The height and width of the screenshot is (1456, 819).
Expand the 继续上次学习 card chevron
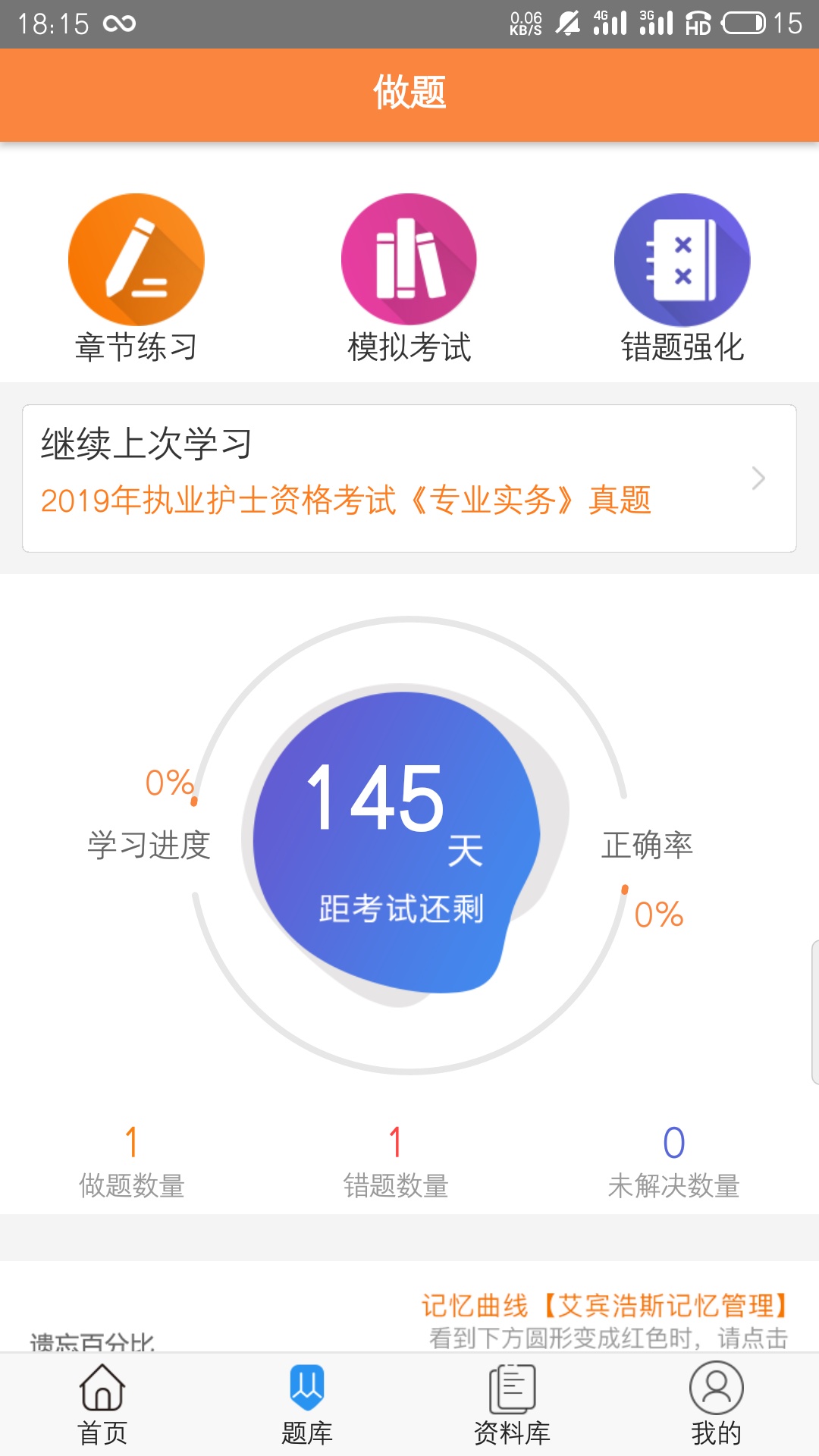click(758, 478)
